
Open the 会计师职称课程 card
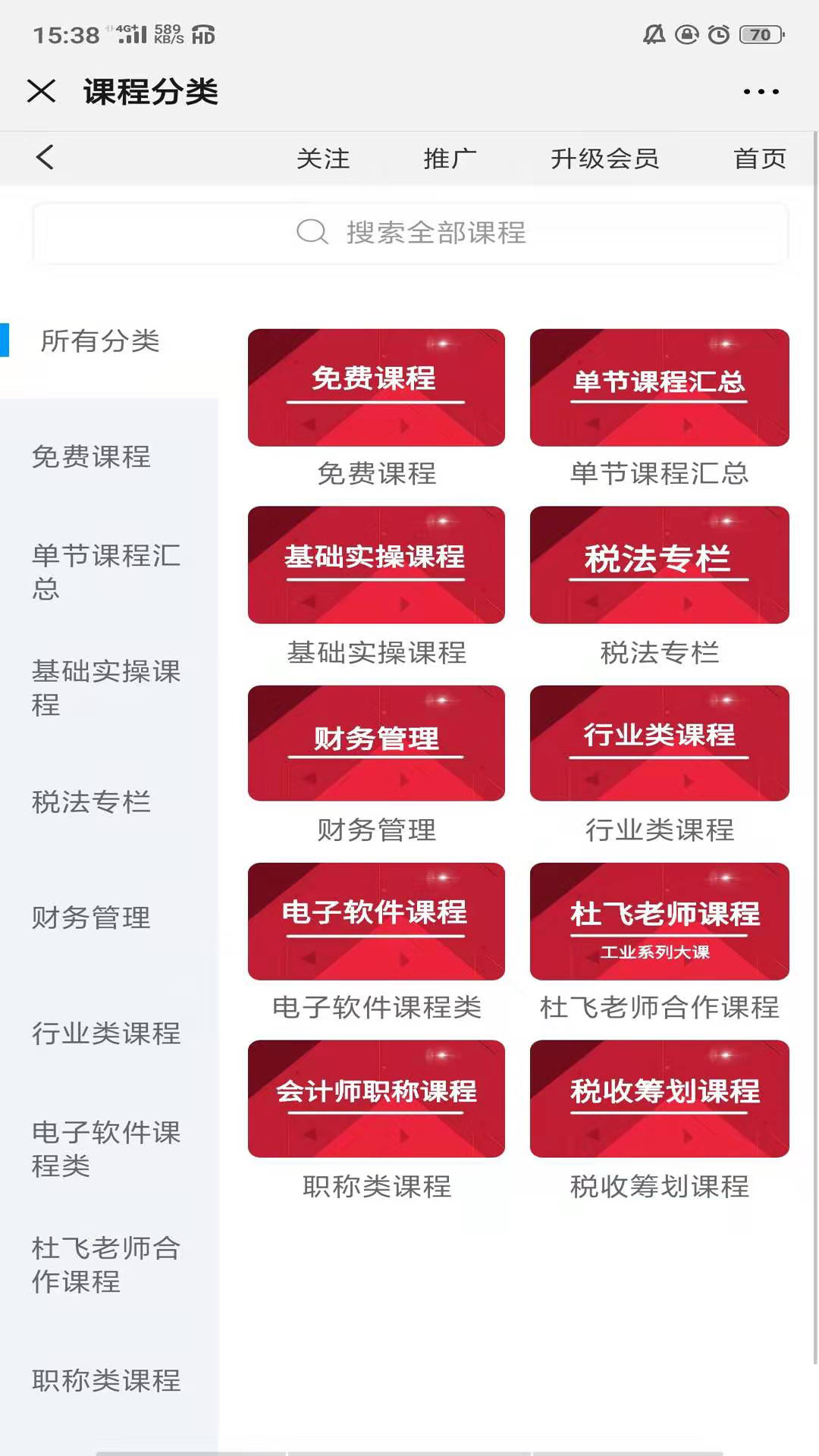point(376,1099)
